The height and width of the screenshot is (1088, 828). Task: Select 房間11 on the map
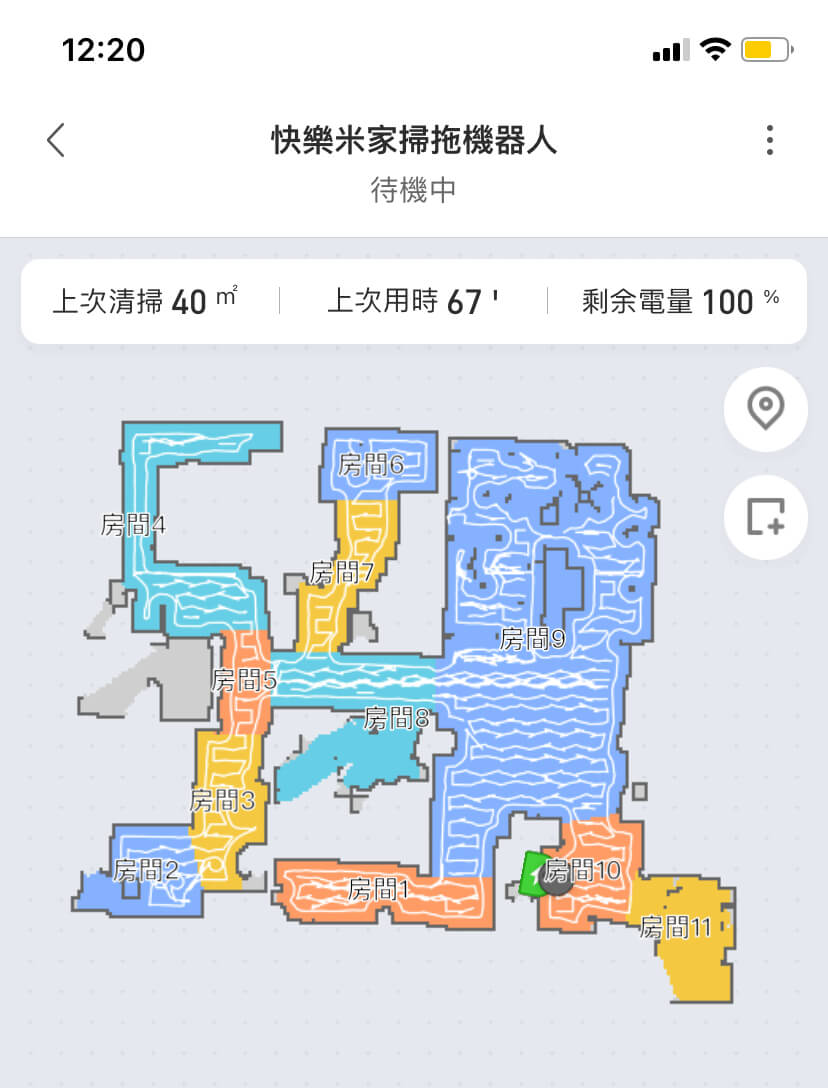click(676, 927)
